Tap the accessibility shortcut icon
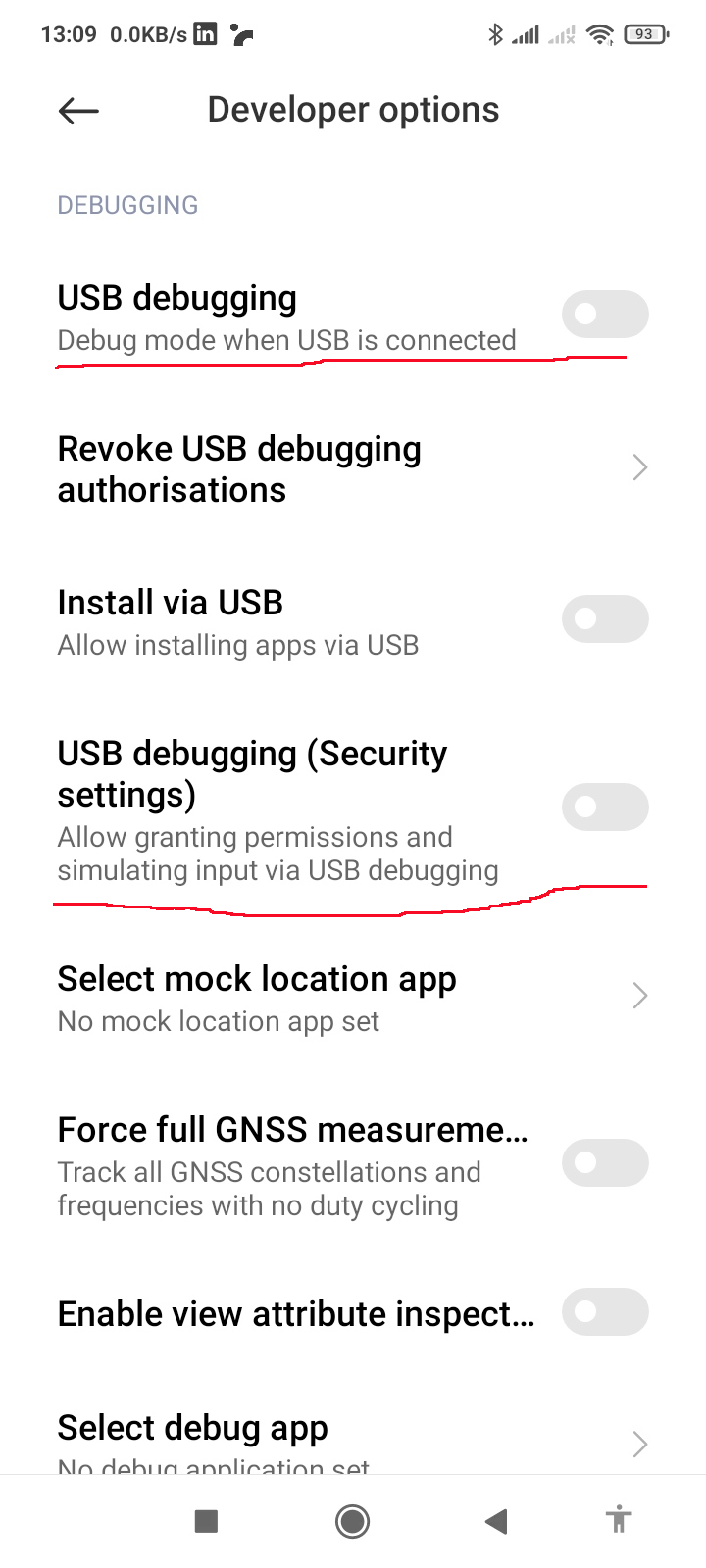Image resolution: width=706 pixels, height=1568 pixels. (x=618, y=1520)
